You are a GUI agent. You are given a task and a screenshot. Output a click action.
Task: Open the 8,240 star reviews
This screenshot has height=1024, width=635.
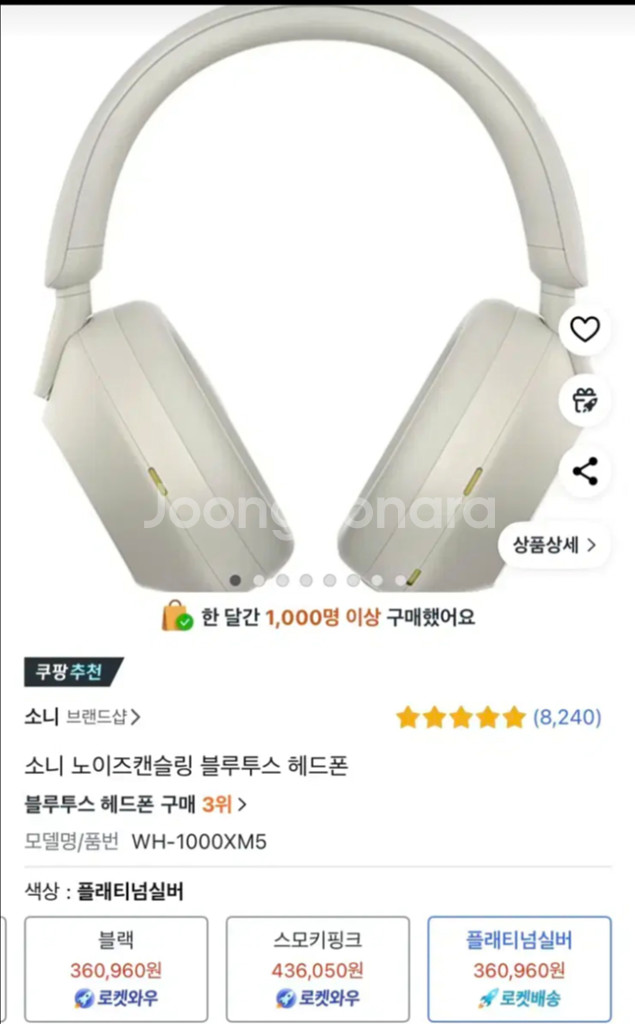point(499,717)
